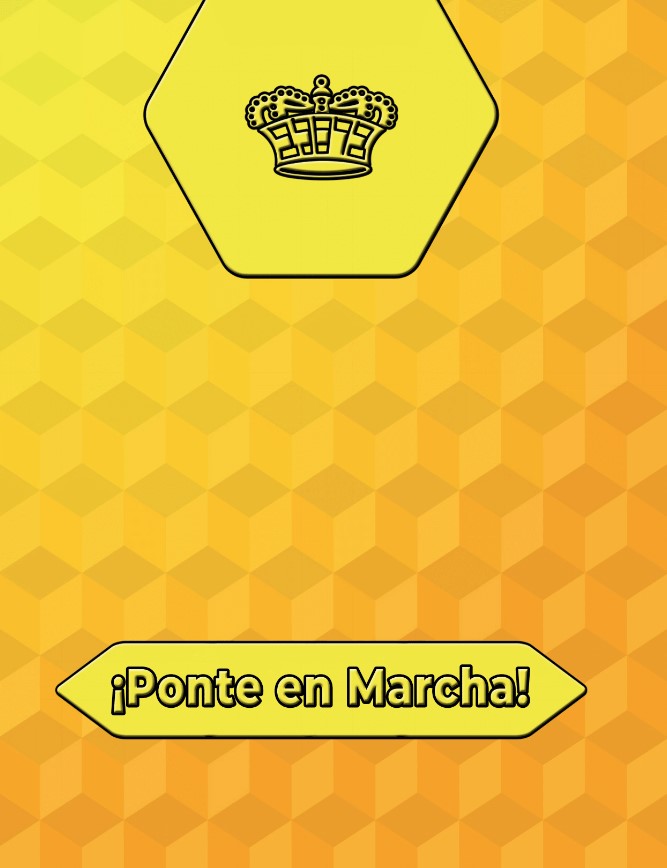Tap the ¡Ponte en Marcha! button

[320, 690]
